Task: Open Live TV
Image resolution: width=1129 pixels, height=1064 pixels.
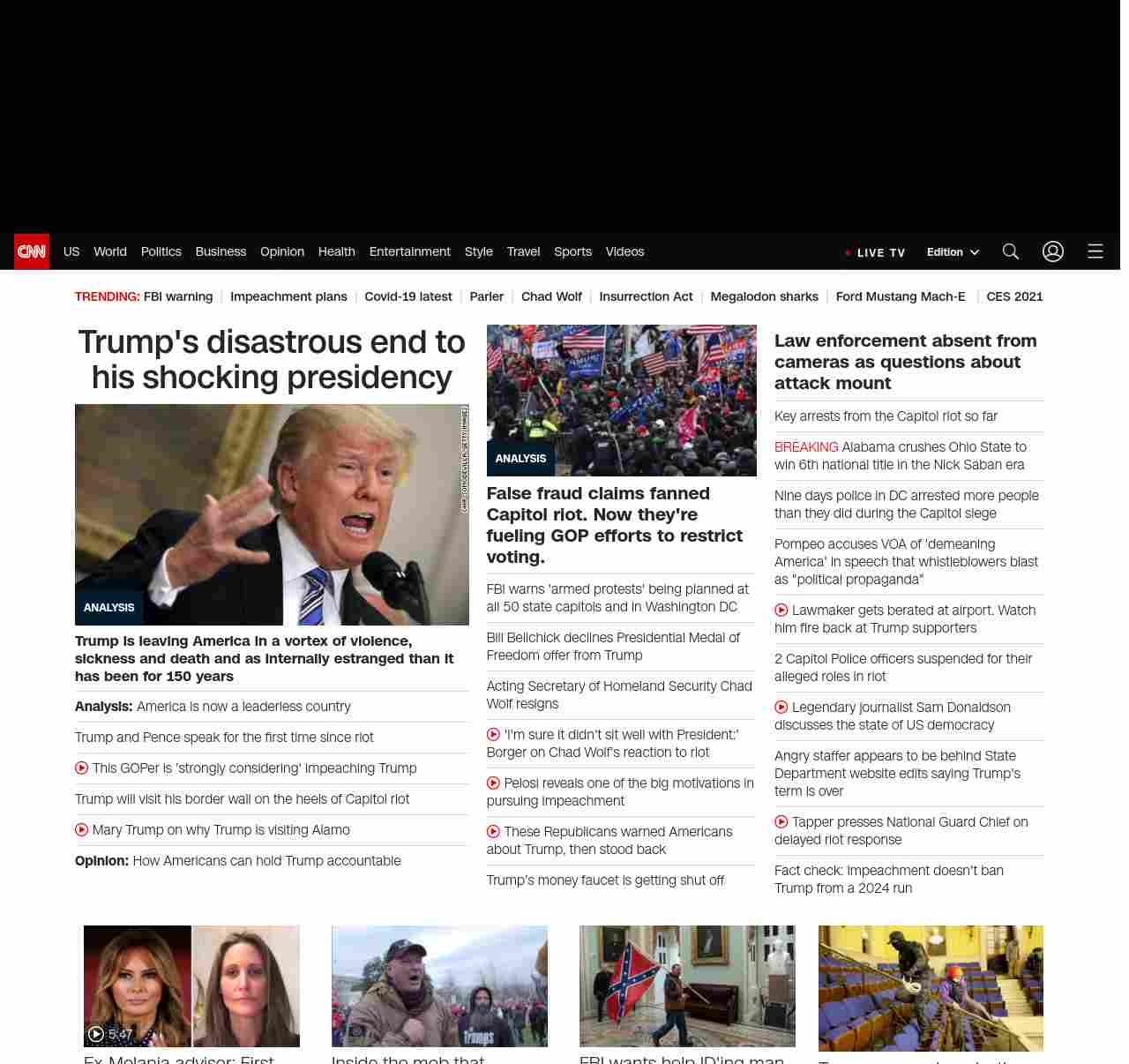Action: [875, 252]
